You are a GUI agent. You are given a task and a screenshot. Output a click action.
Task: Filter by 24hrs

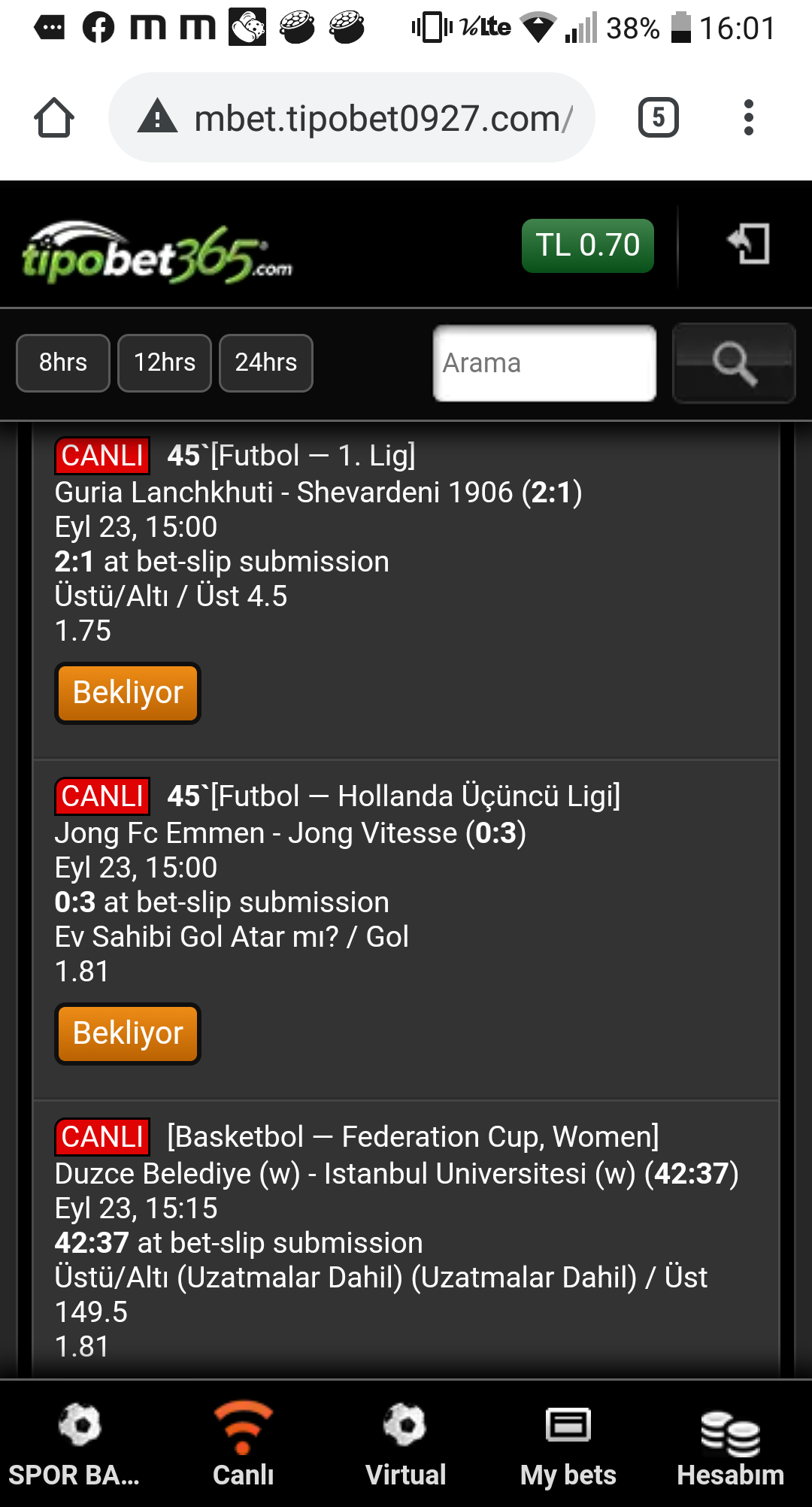pos(266,362)
